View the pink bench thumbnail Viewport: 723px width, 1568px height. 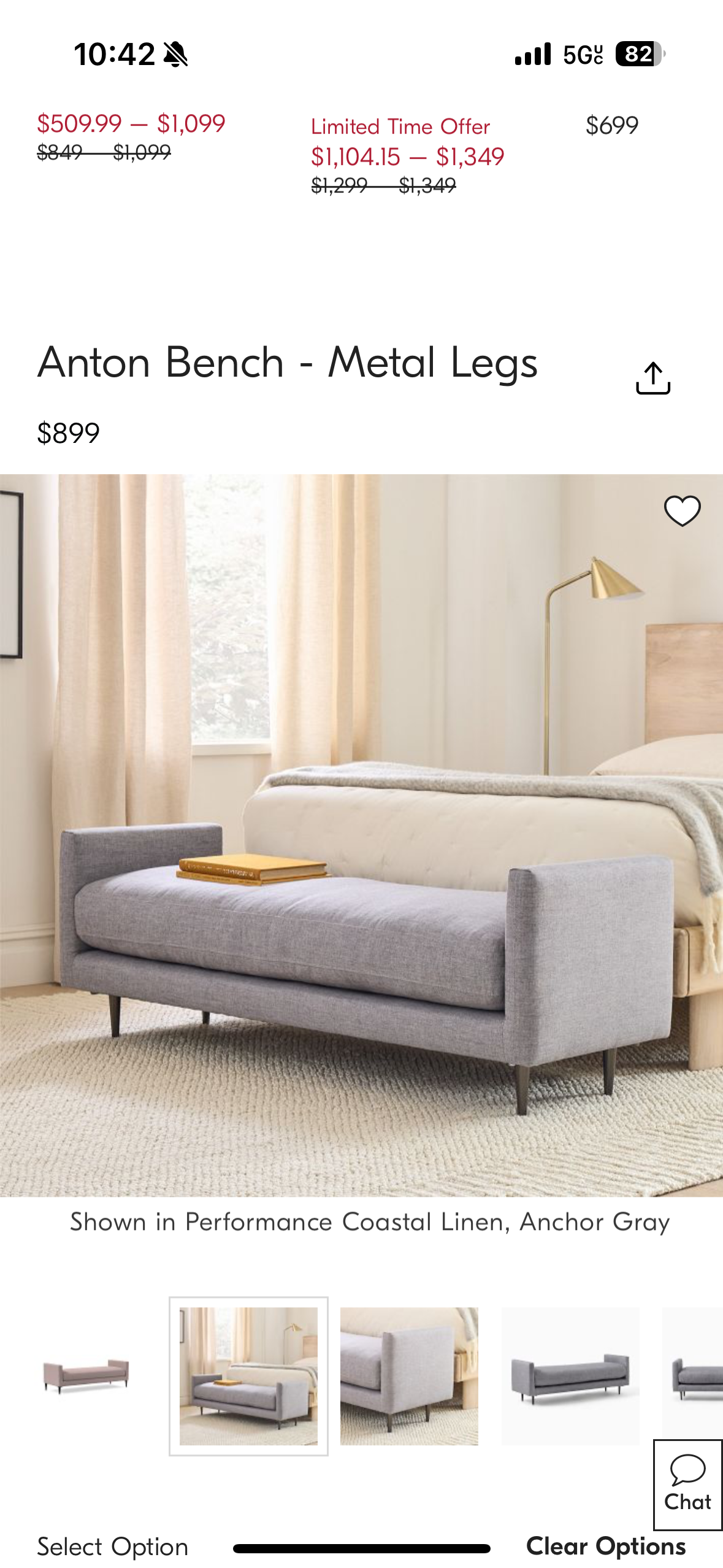(86, 1375)
